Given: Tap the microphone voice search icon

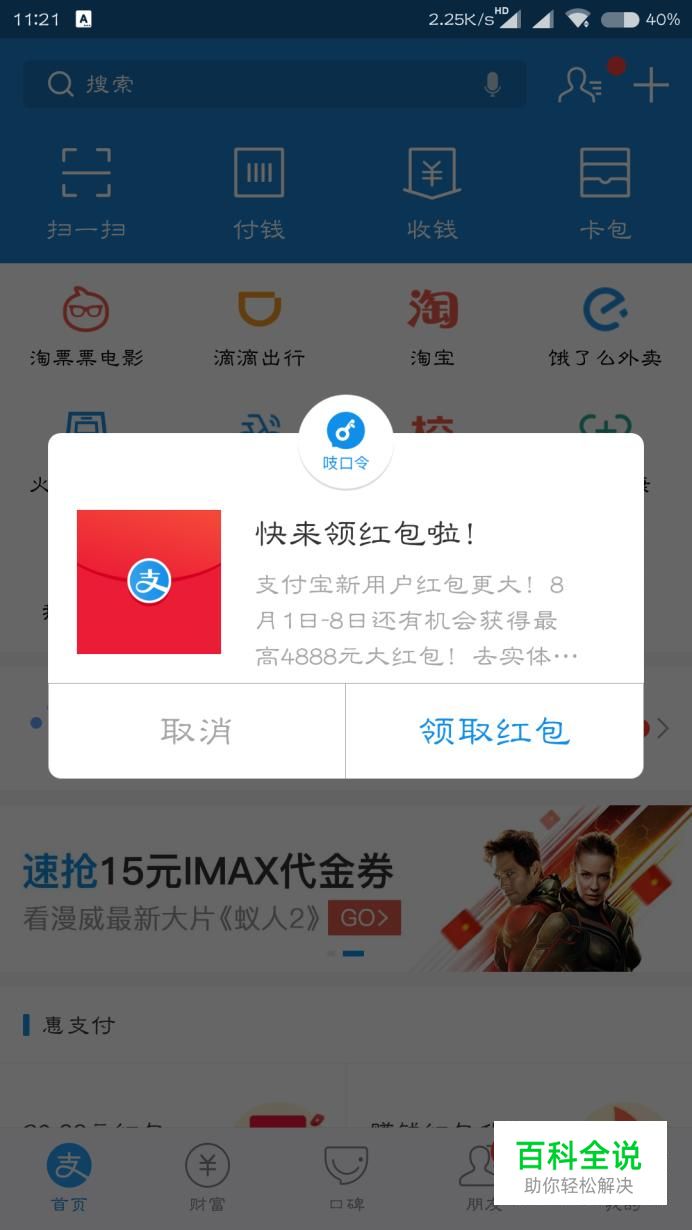Looking at the screenshot, I should point(492,85).
